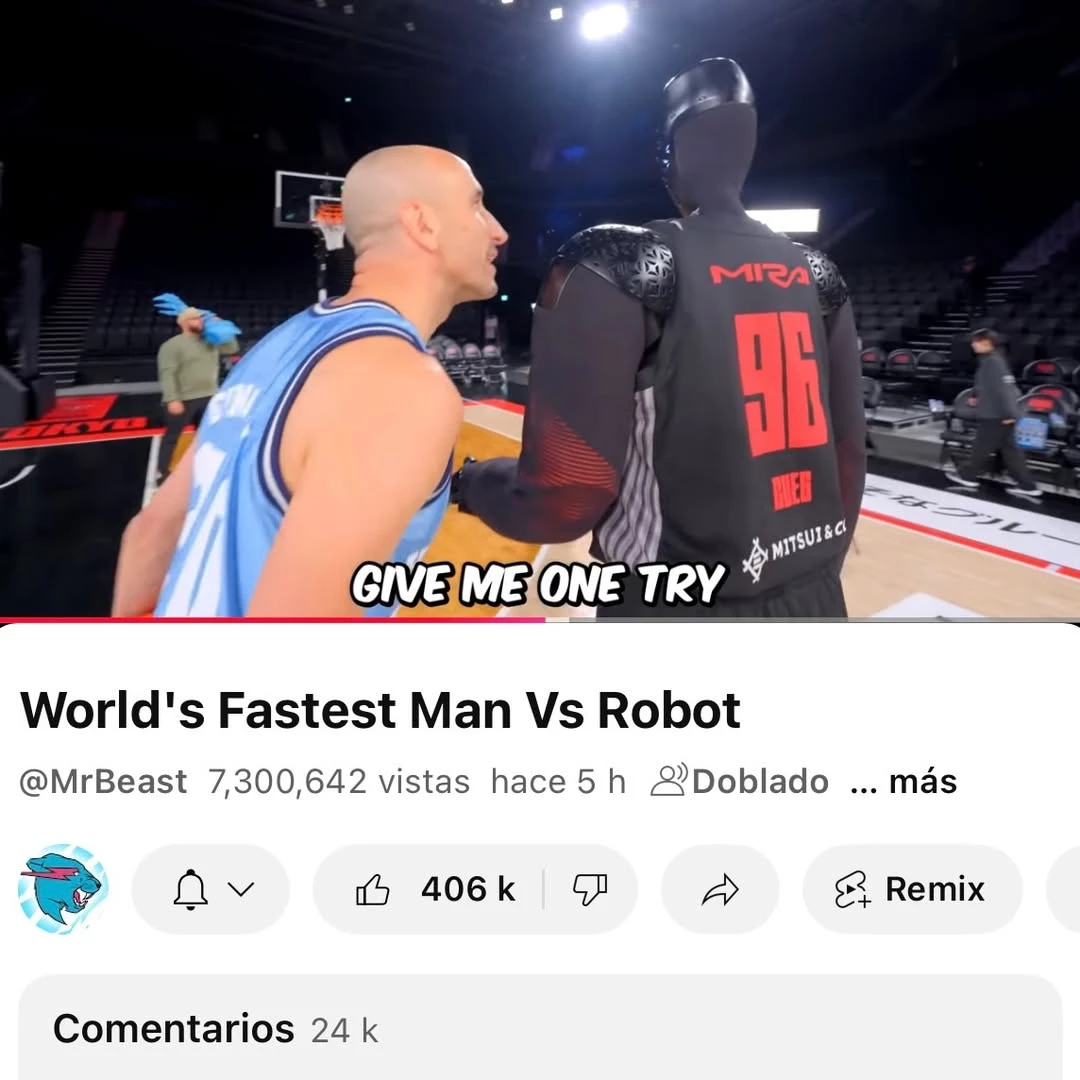Viewport: 1080px width, 1080px height.
Task: Dislike this video
Action: tap(590, 889)
